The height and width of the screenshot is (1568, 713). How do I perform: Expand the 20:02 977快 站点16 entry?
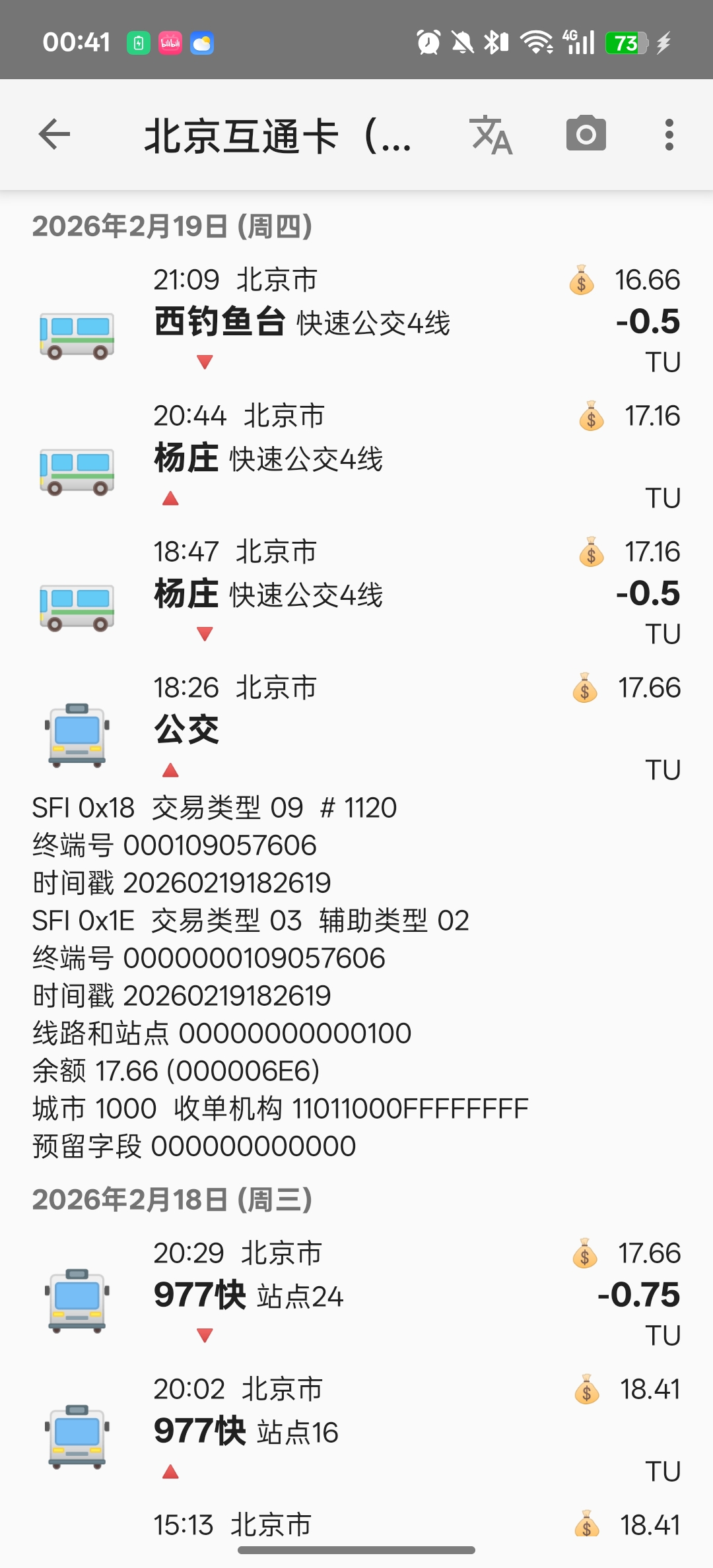(356, 1430)
